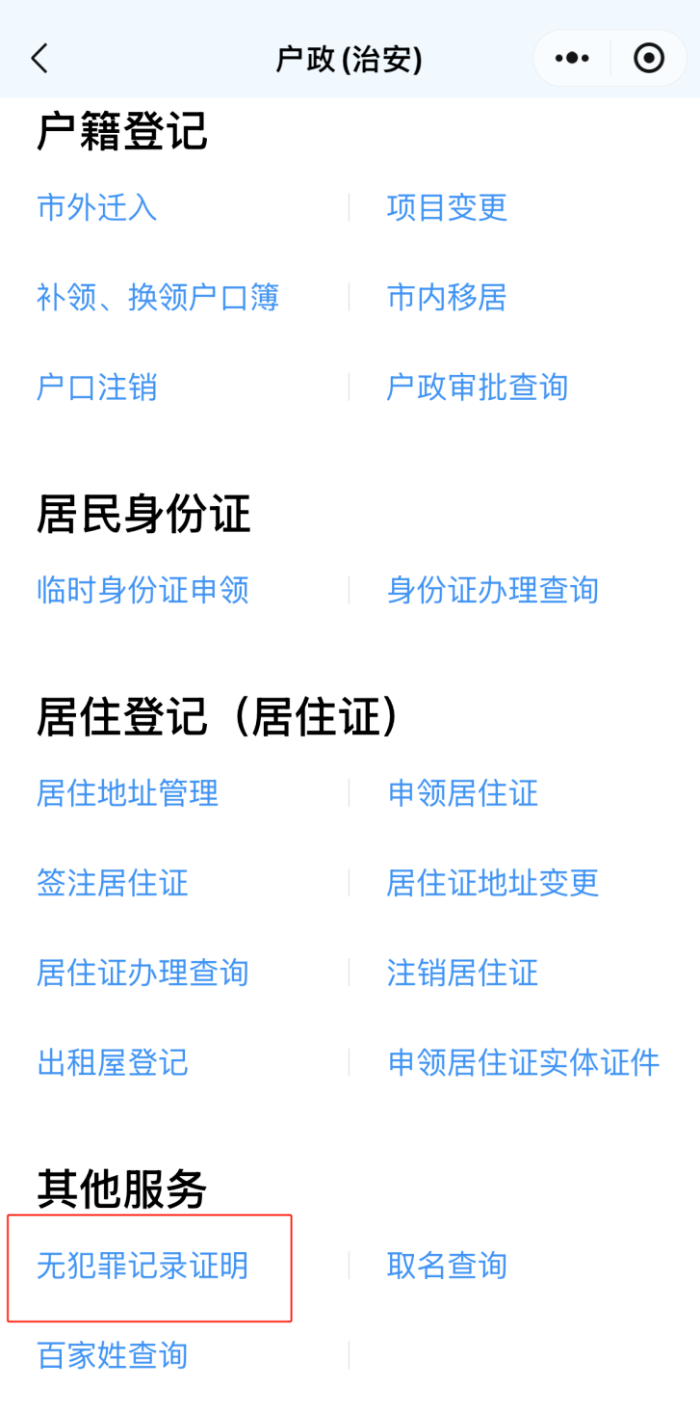Viewport: 700px width, 1415px height.
Task: Open 注销居住证 link
Action: coord(462,973)
